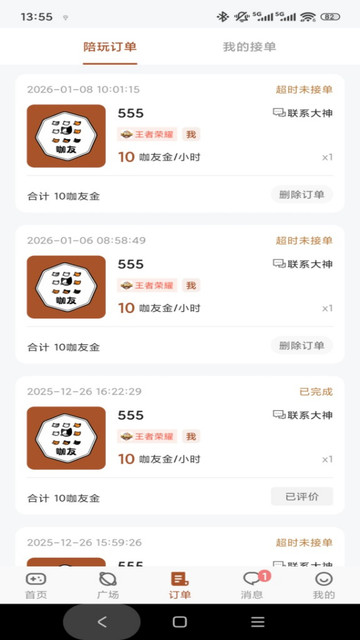The image size is (360, 640).
Task: Open the 广场 tab
Action: pyautogui.click(x=108, y=585)
